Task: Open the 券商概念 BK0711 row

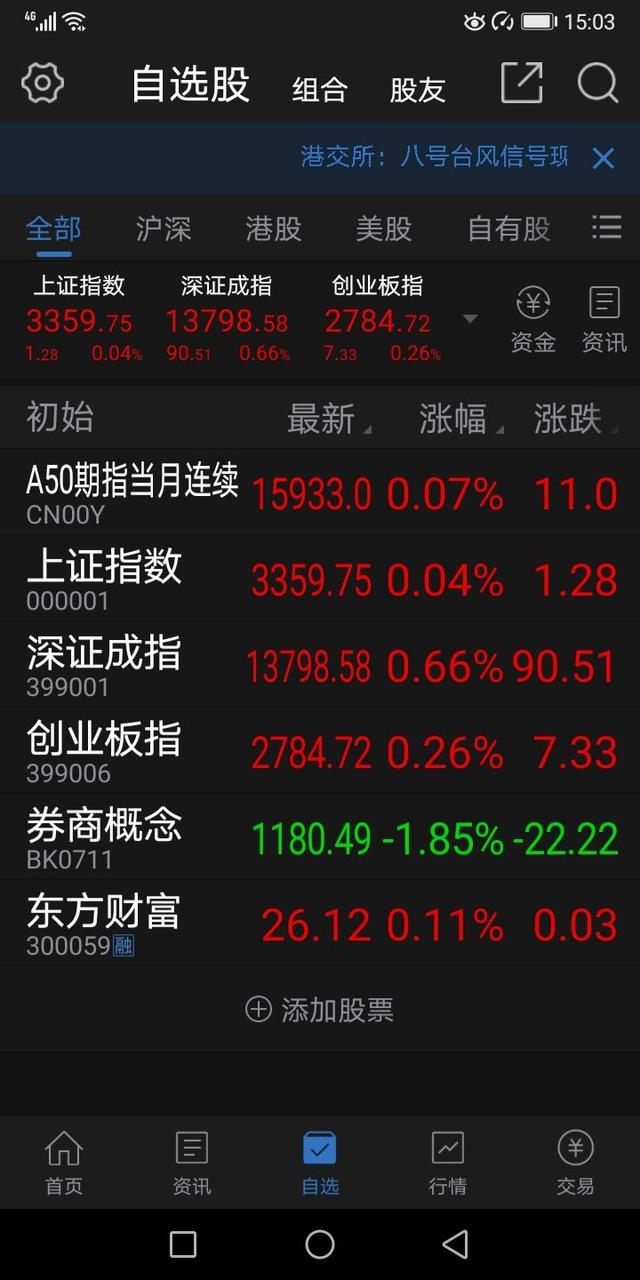Action: coord(320,837)
